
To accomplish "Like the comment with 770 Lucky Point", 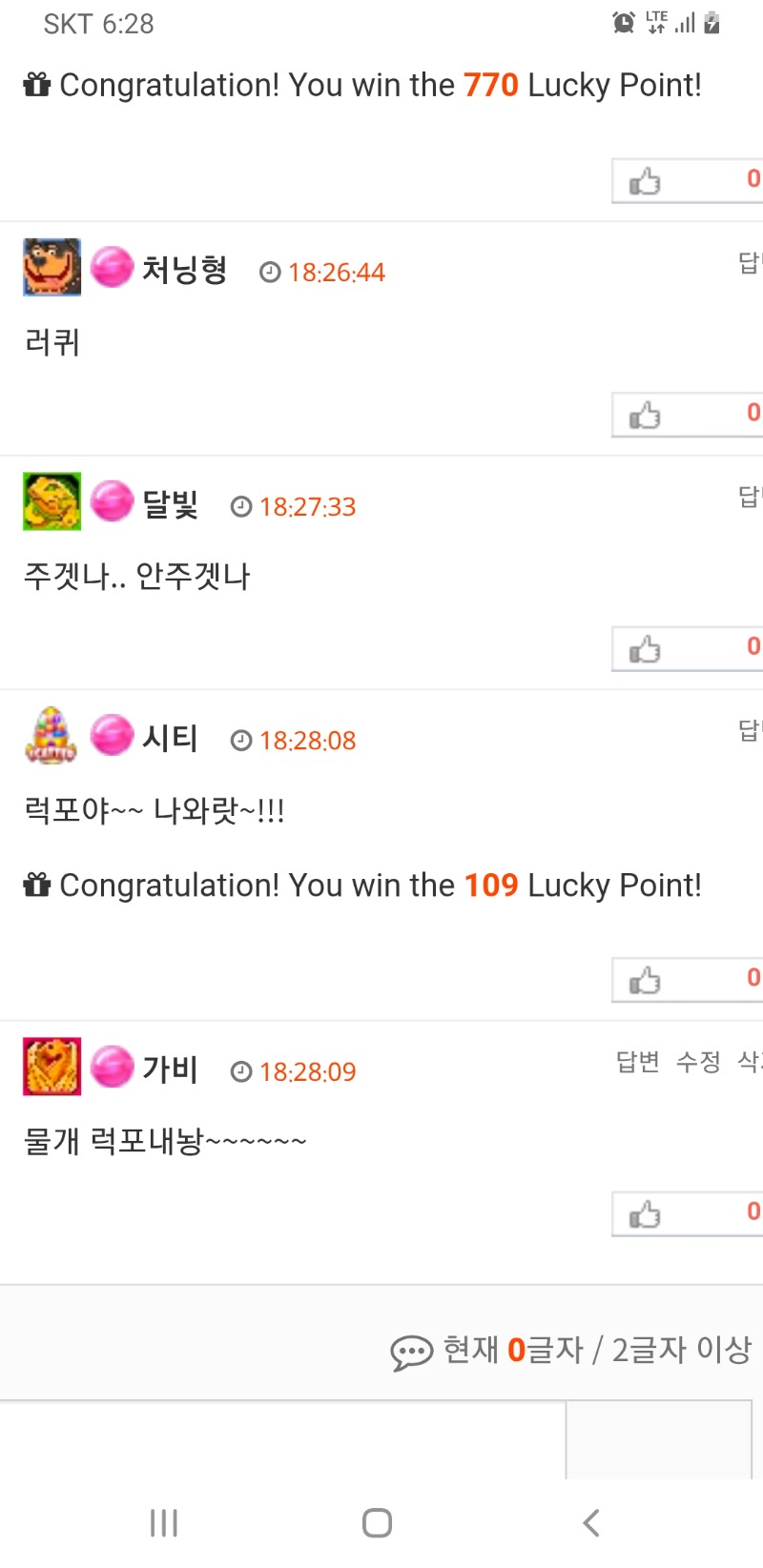I will tap(646, 181).
